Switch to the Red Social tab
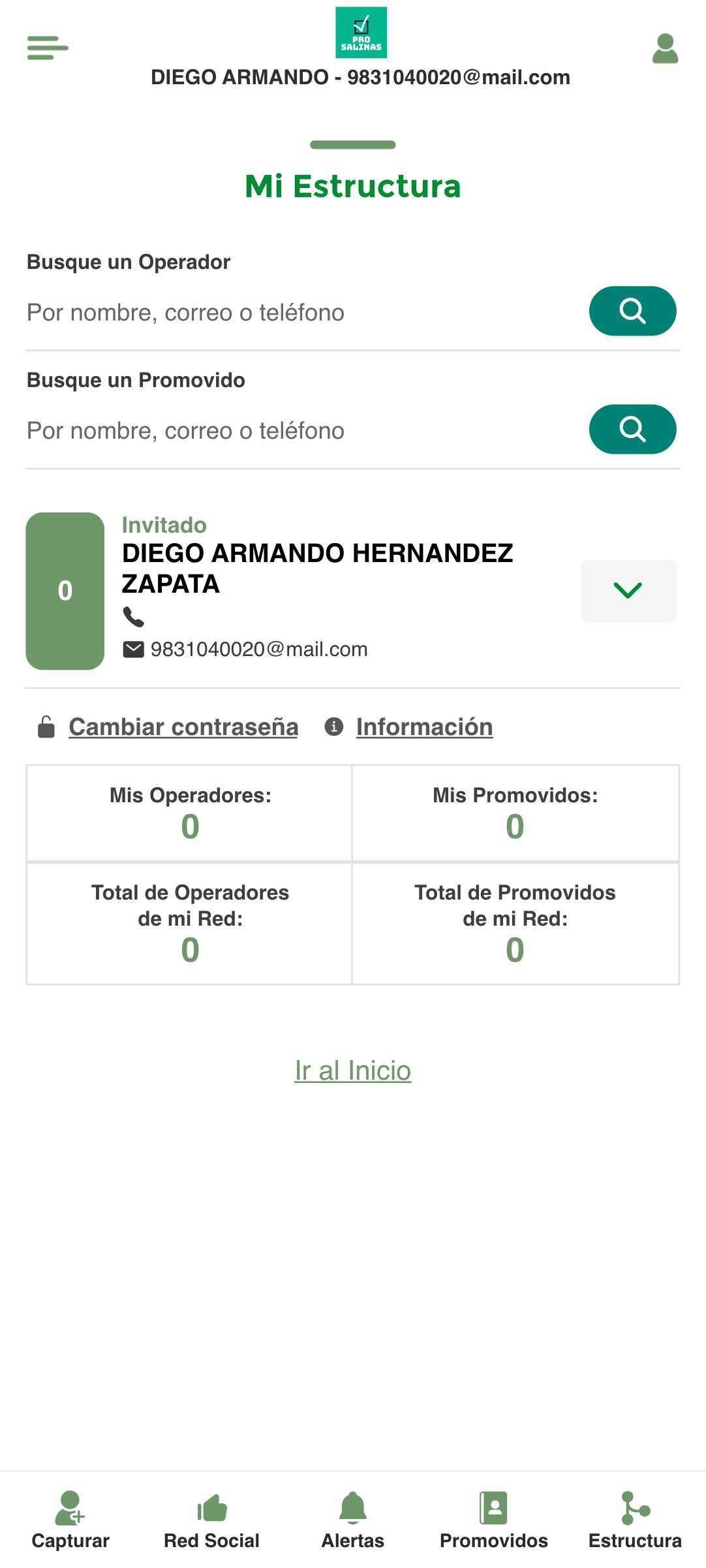 click(x=211, y=1520)
